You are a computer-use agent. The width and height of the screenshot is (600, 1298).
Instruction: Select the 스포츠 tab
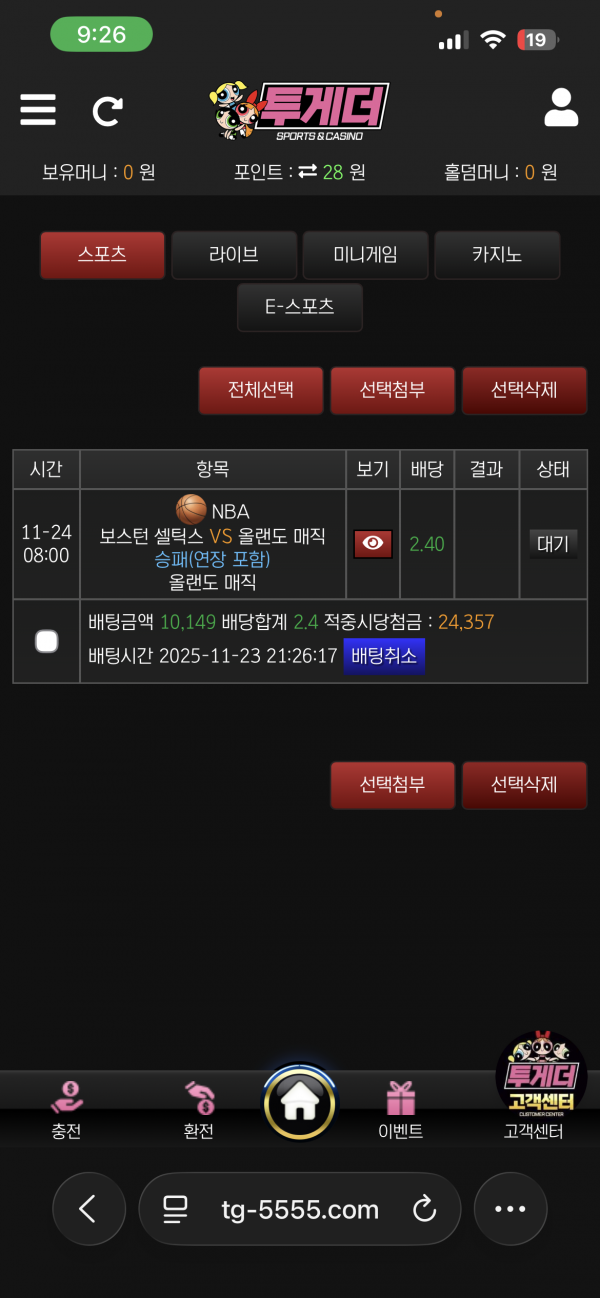pyautogui.click(x=102, y=255)
